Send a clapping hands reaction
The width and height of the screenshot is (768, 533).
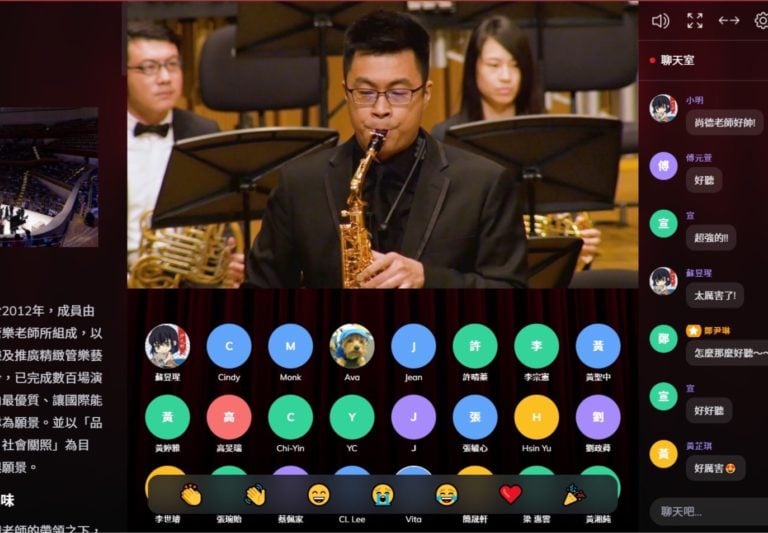[x=191, y=494]
